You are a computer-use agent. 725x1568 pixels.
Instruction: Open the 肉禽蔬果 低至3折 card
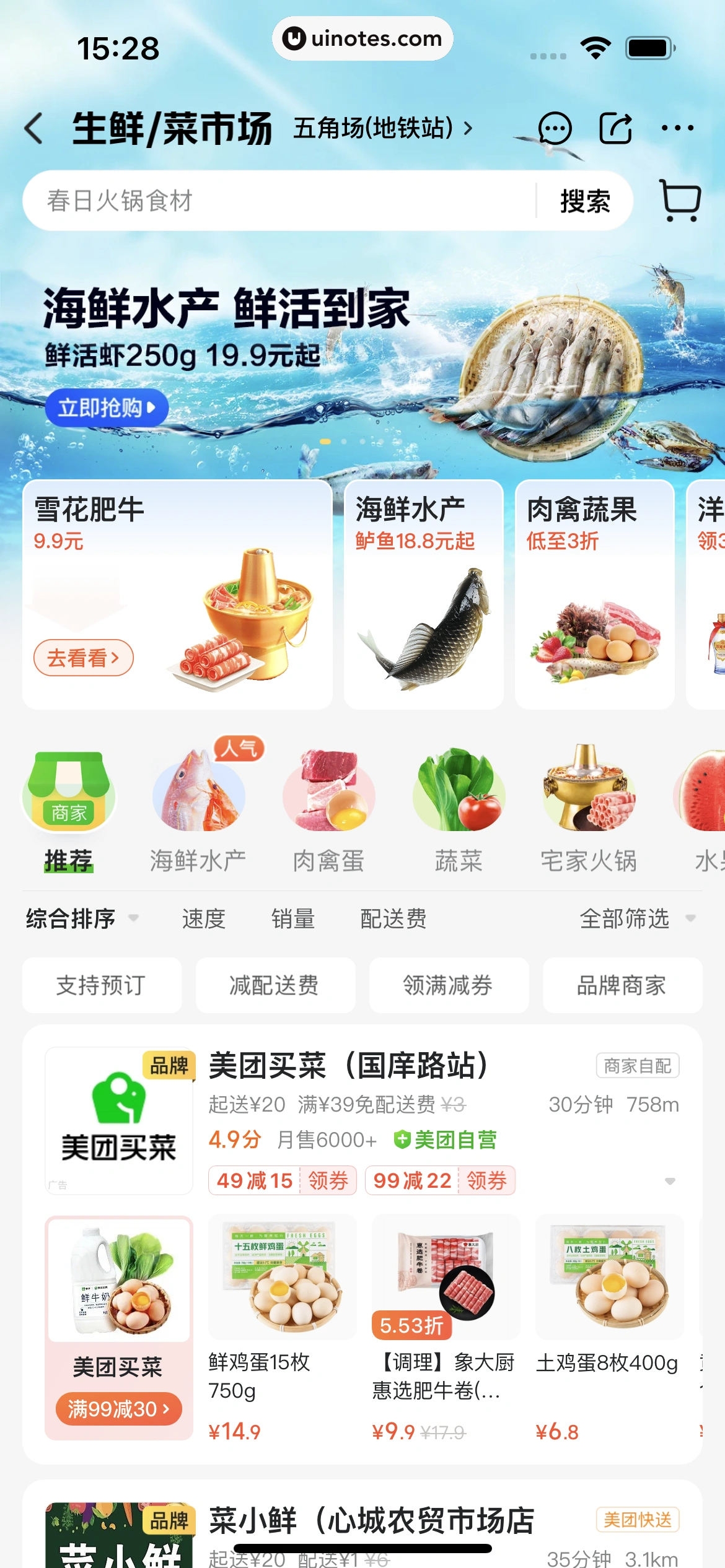point(594,595)
